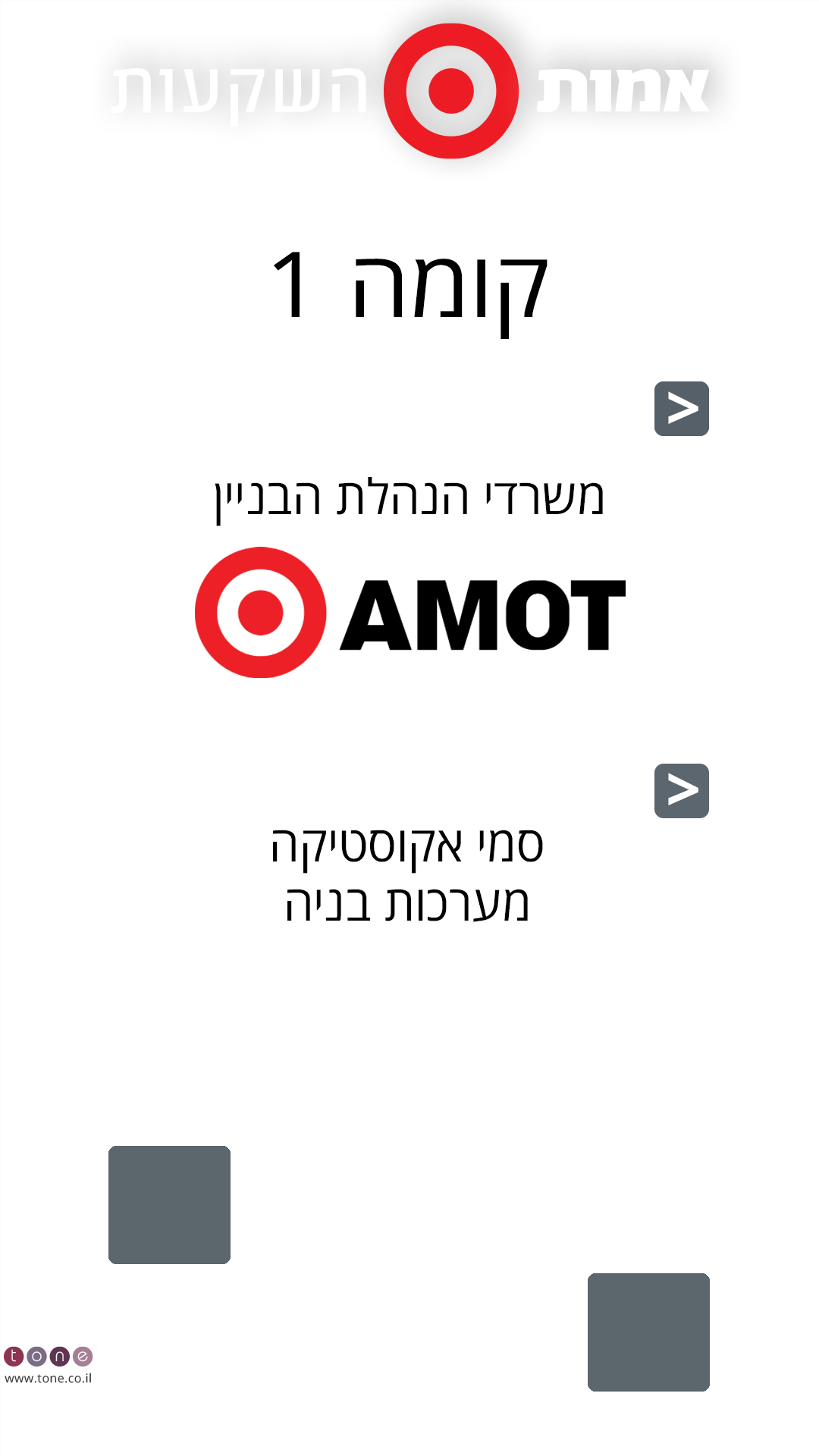
Task: Open arrow for סמי אקוסטיקה מערכות בניה
Action: tap(681, 791)
